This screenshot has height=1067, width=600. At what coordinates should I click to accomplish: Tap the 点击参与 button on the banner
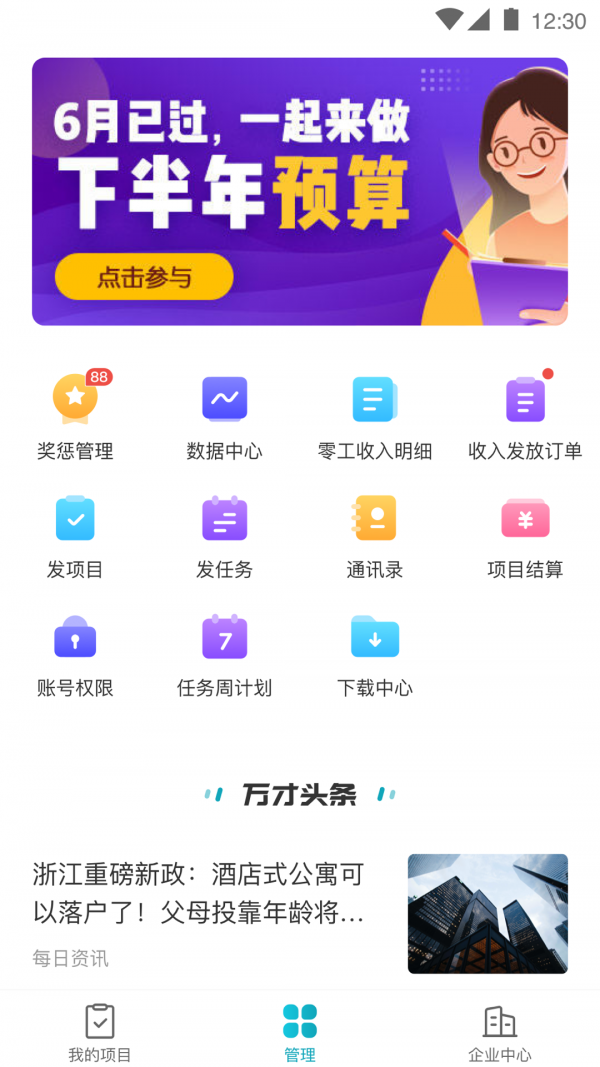pos(144,277)
